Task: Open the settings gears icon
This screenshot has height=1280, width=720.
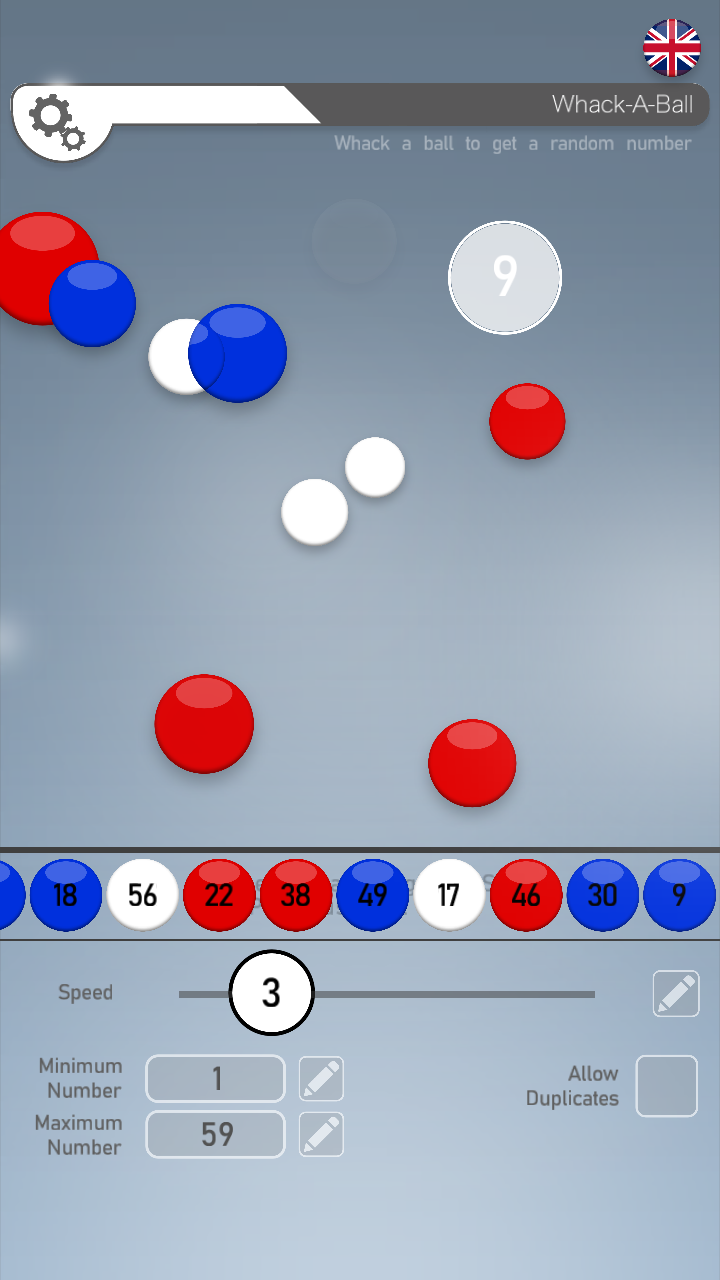Action: point(57,122)
